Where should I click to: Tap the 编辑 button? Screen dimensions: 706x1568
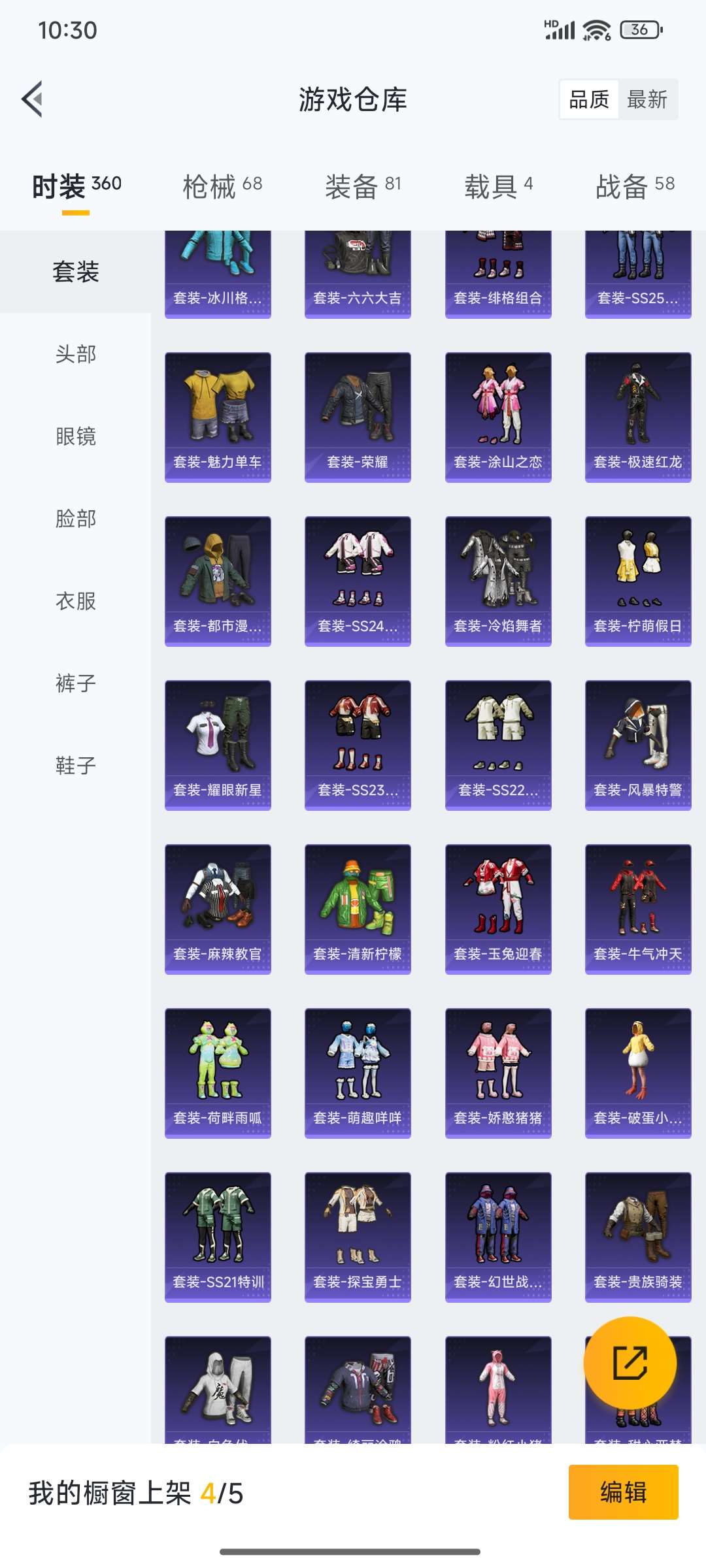(x=623, y=1492)
